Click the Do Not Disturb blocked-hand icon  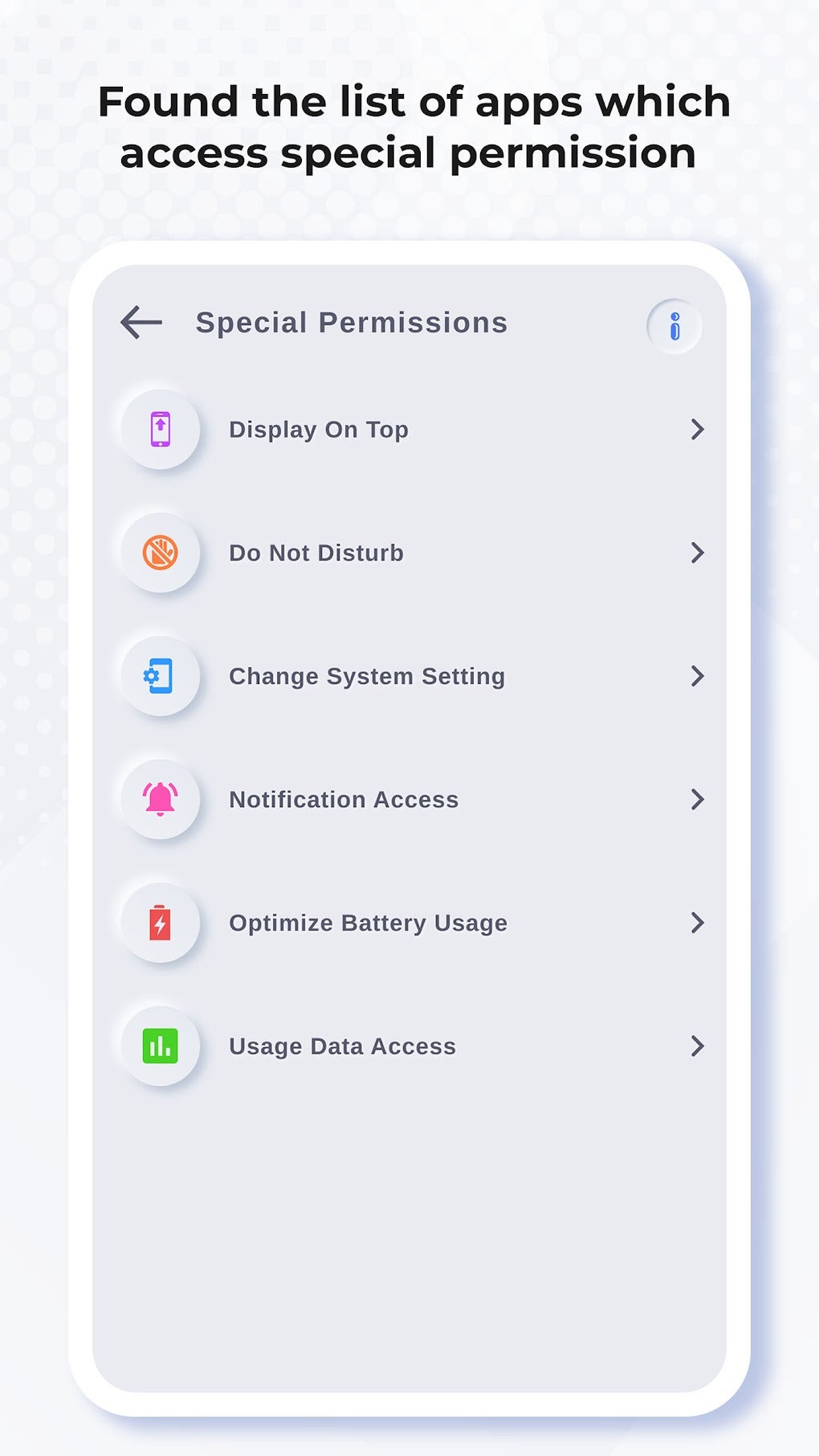[160, 553]
